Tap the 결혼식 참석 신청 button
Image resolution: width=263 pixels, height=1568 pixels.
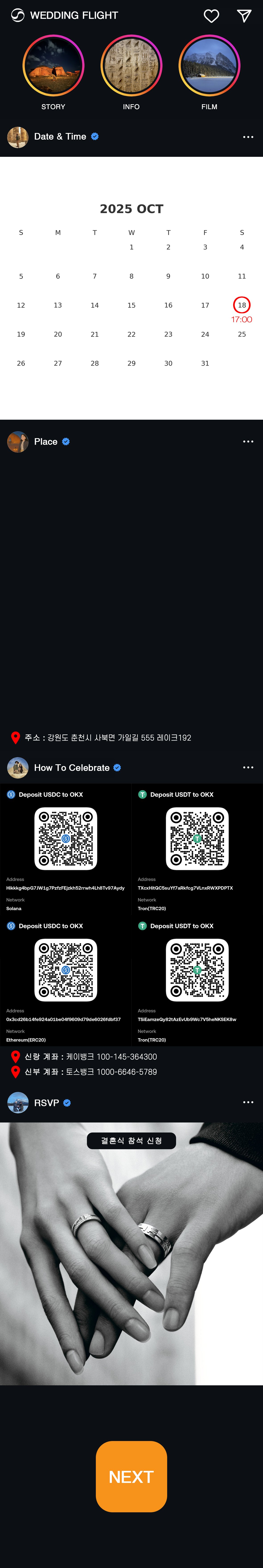[131, 1141]
